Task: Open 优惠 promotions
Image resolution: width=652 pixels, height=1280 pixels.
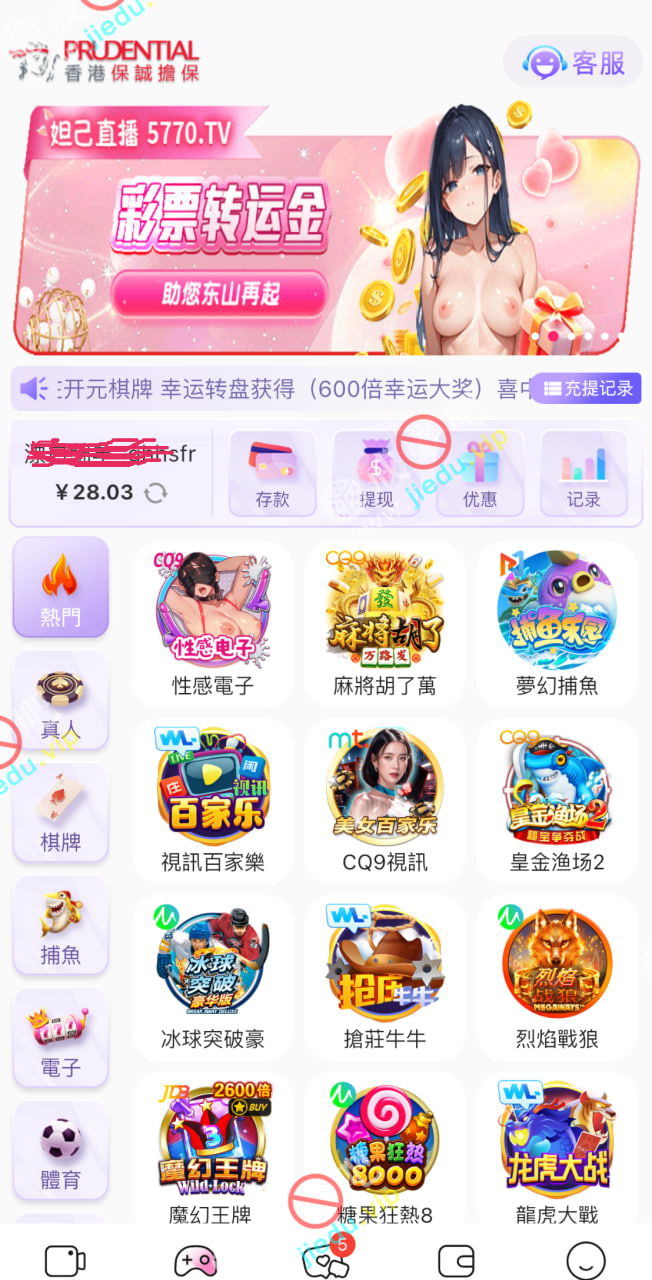Action: [x=480, y=473]
